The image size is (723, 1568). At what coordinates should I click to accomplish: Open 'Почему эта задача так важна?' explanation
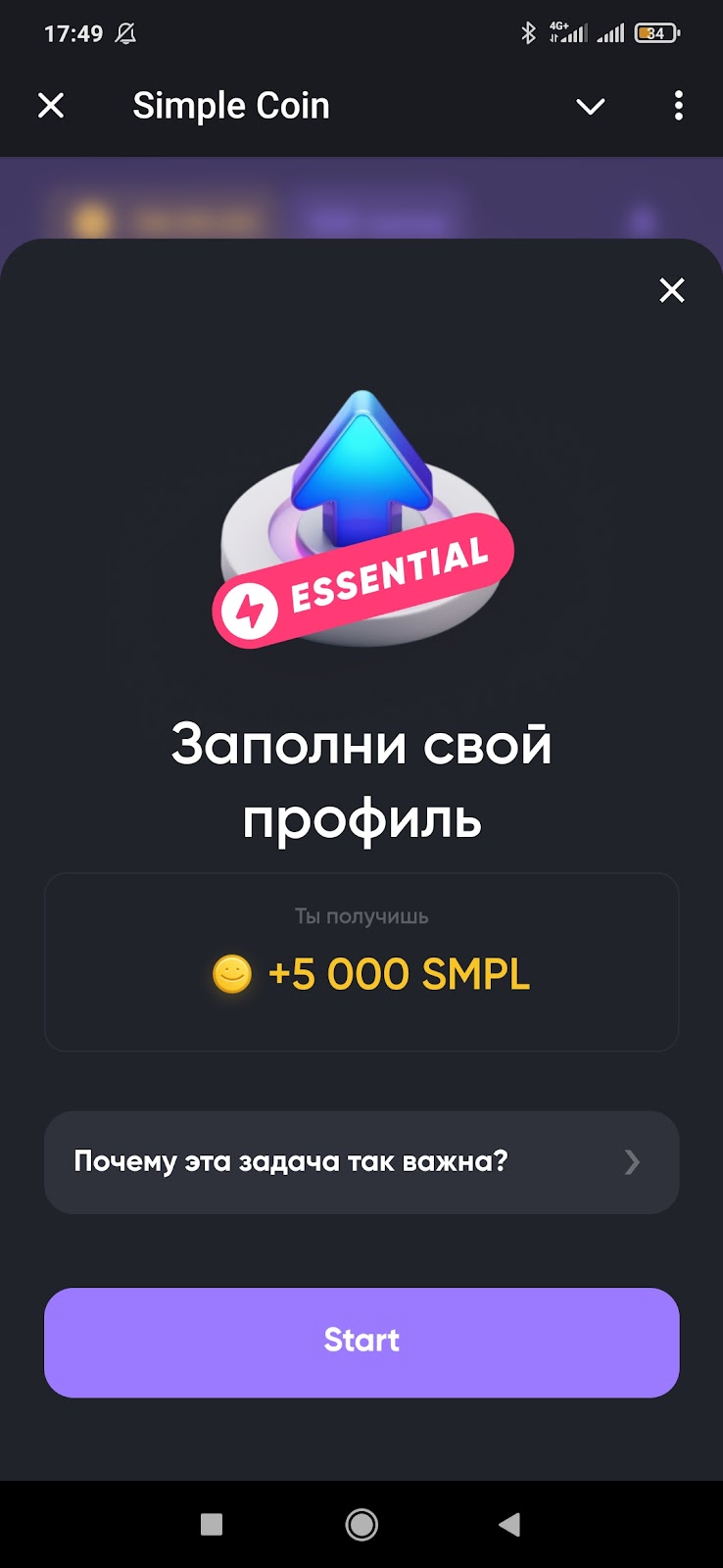[361, 1162]
